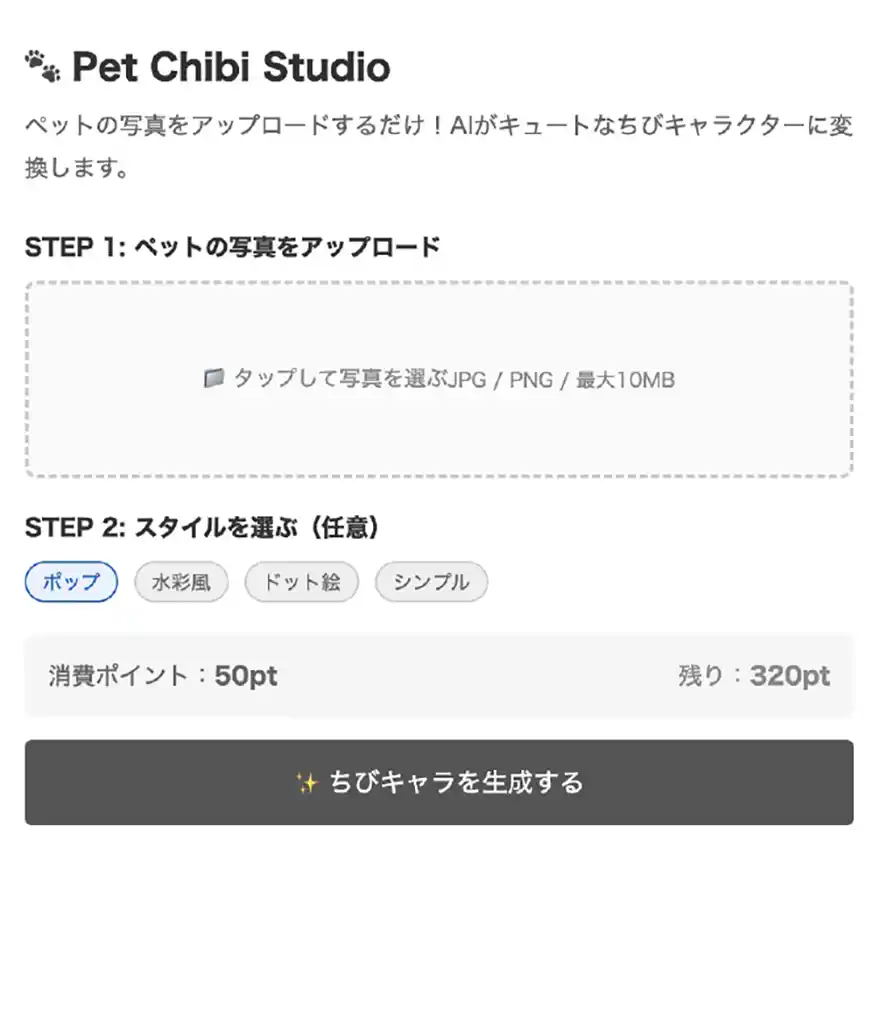This screenshot has width=880, height=1031.
Task: Select the ポップ style chip
Action: [x=71, y=582]
